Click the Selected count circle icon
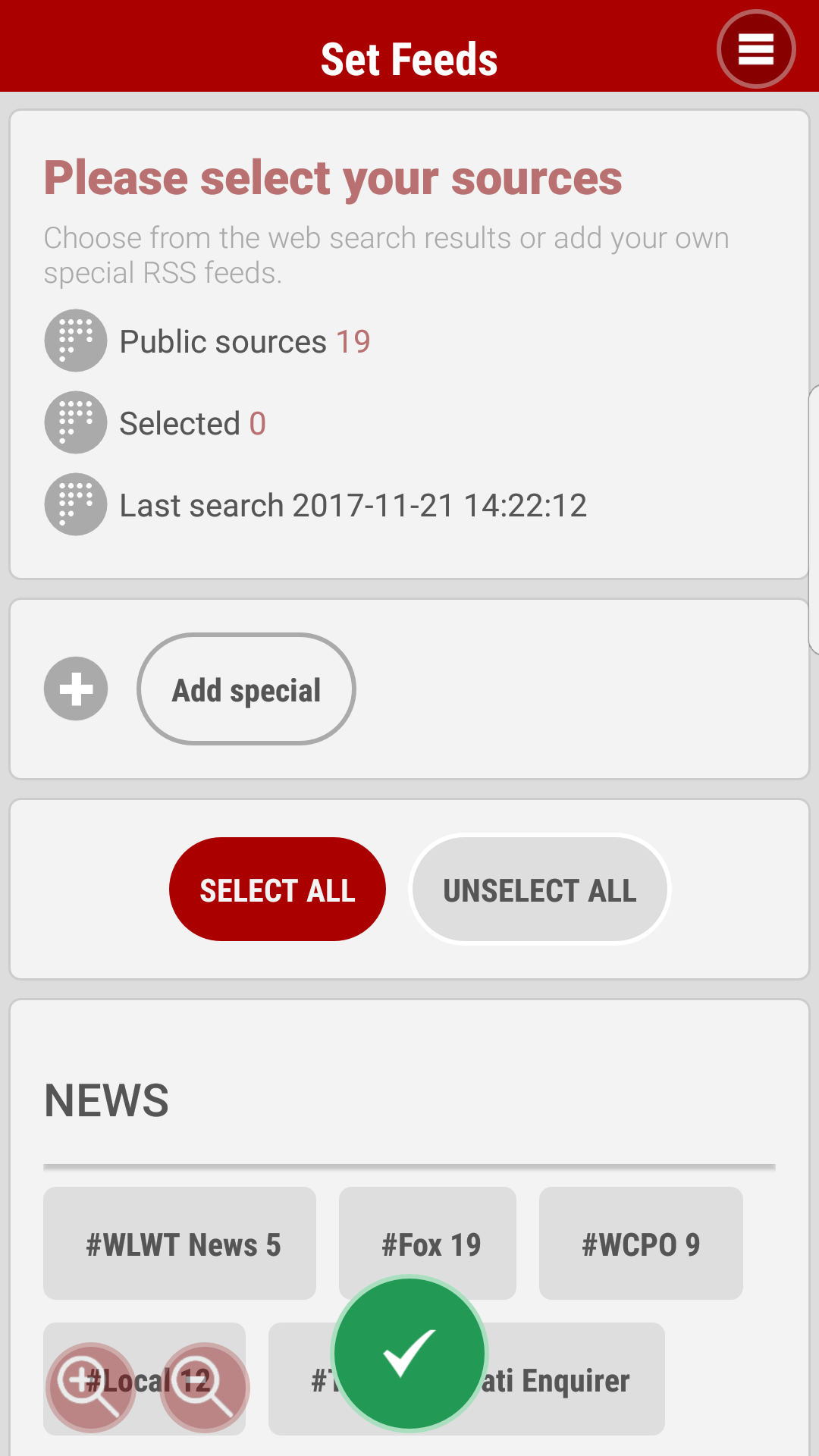 click(x=75, y=422)
